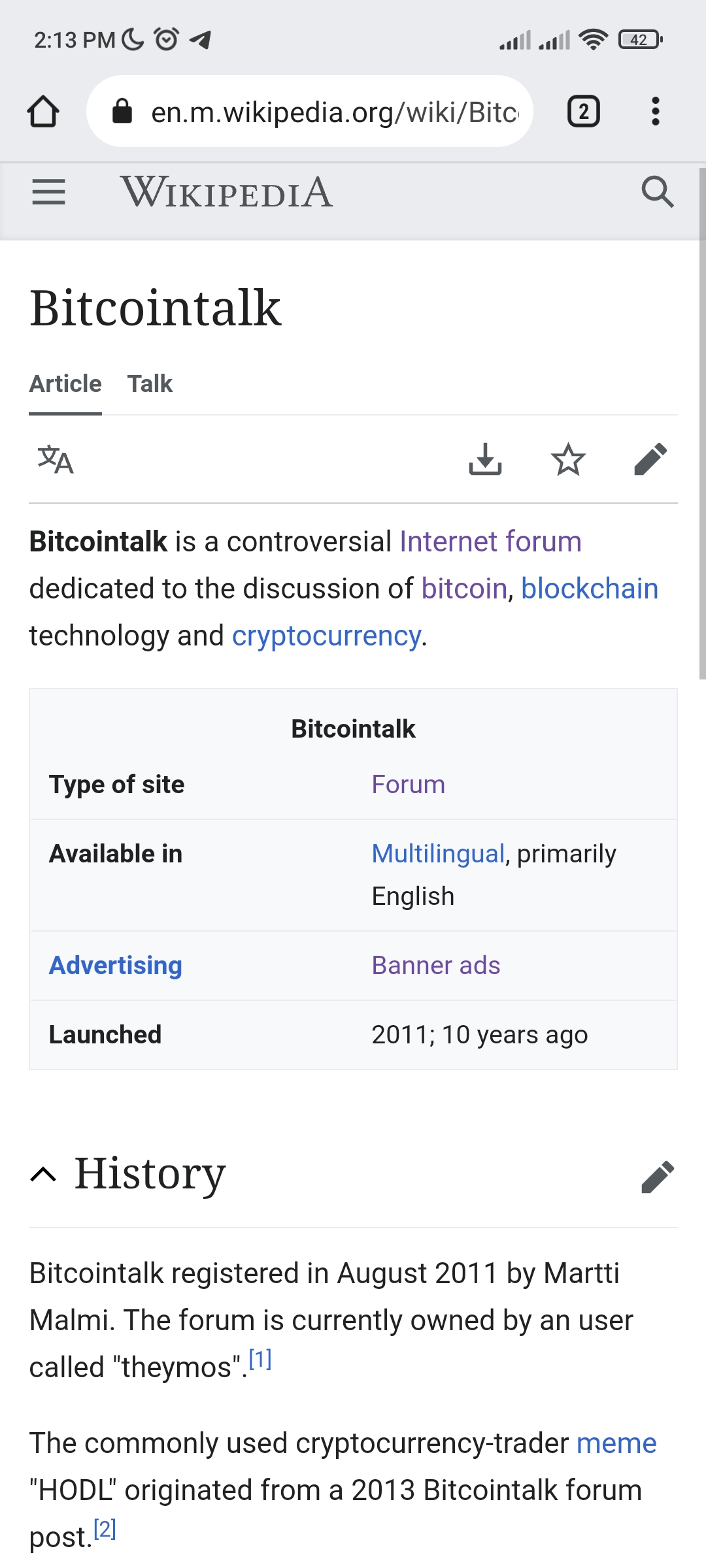Open the Banner ads link
The height and width of the screenshot is (1568, 706).
(x=436, y=966)
